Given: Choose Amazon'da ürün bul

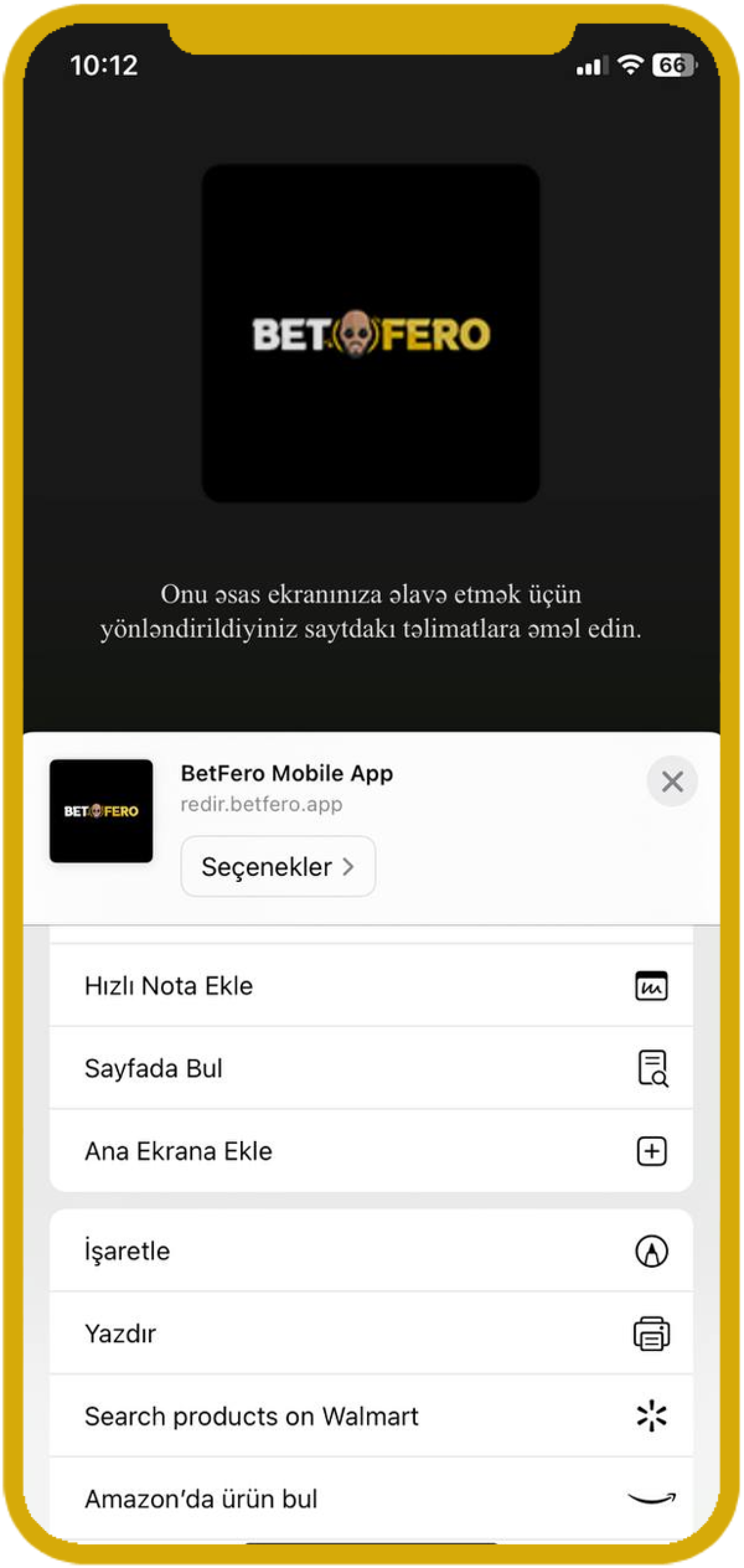Looking at the screenshot, I should (x=371, y=1499).
